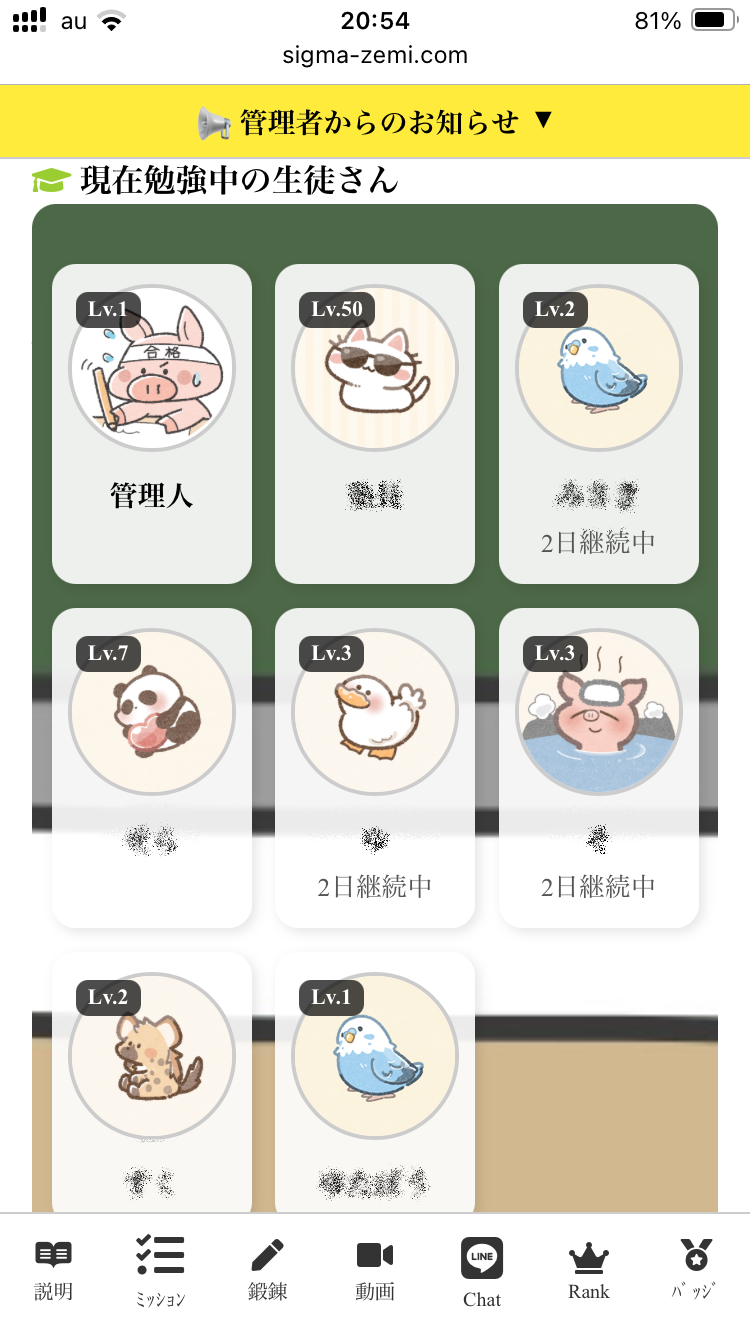Open the 管理人 student card
Screen dimensions: 750x1334
point(152,424)
